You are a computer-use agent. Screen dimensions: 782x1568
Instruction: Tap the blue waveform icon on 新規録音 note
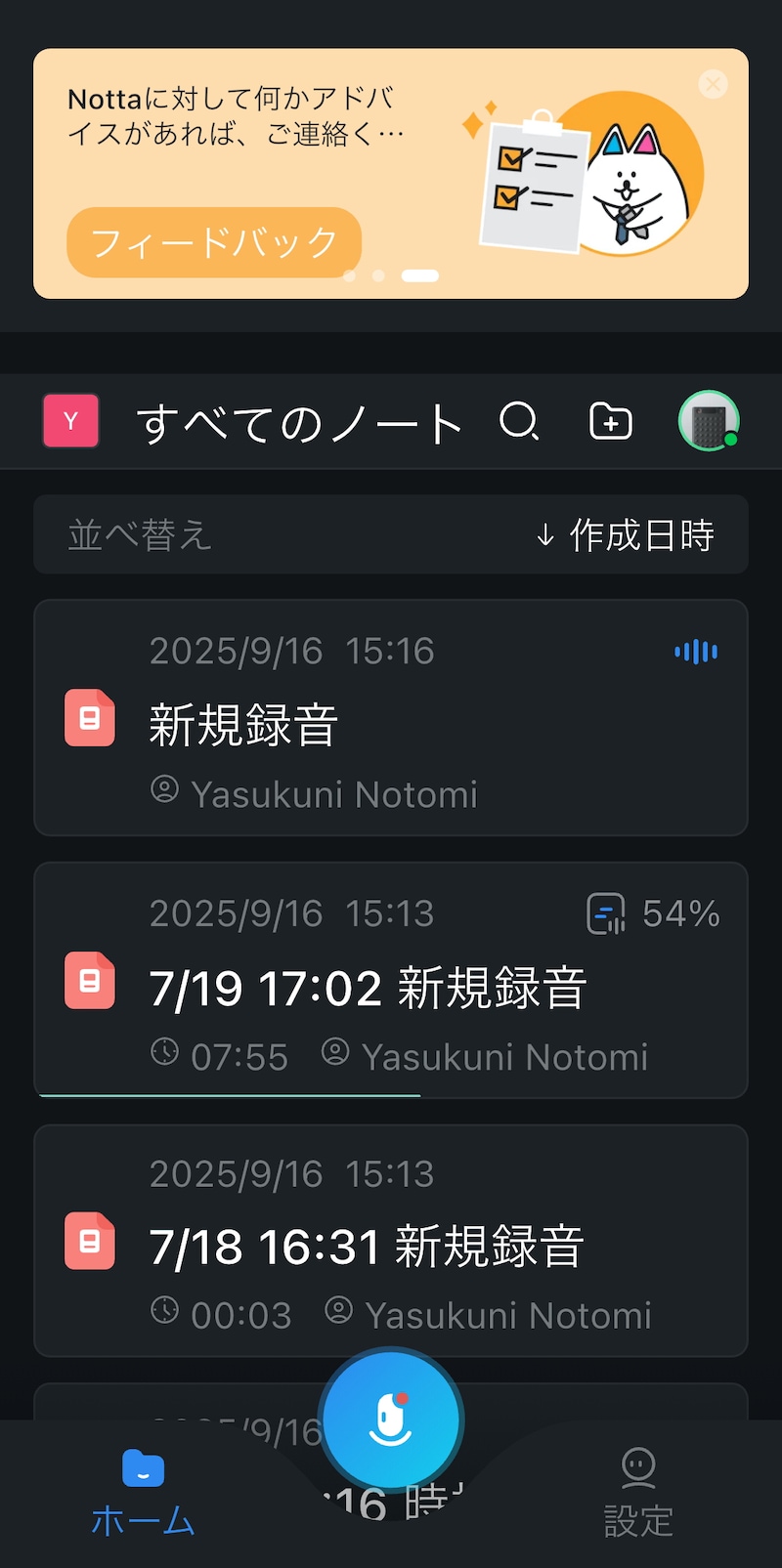coord(695,652)
